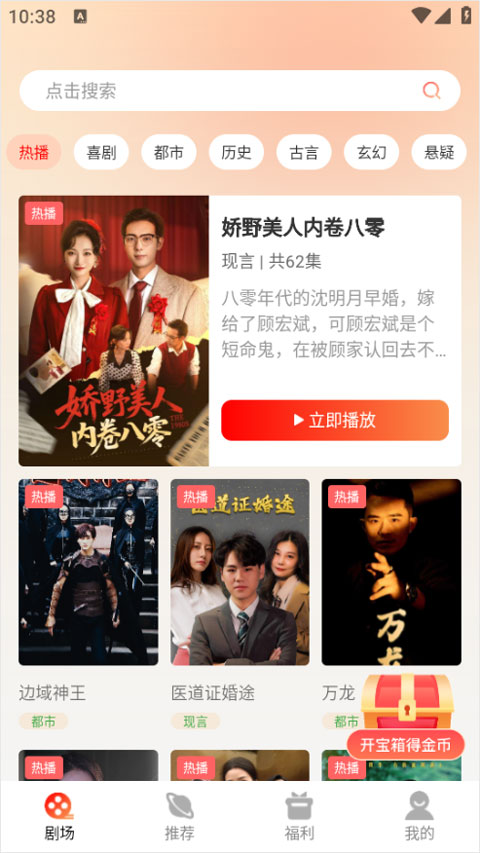Choose the 玄幻 category
Viewport: 480px width, 853px height.
click(371, 152)
